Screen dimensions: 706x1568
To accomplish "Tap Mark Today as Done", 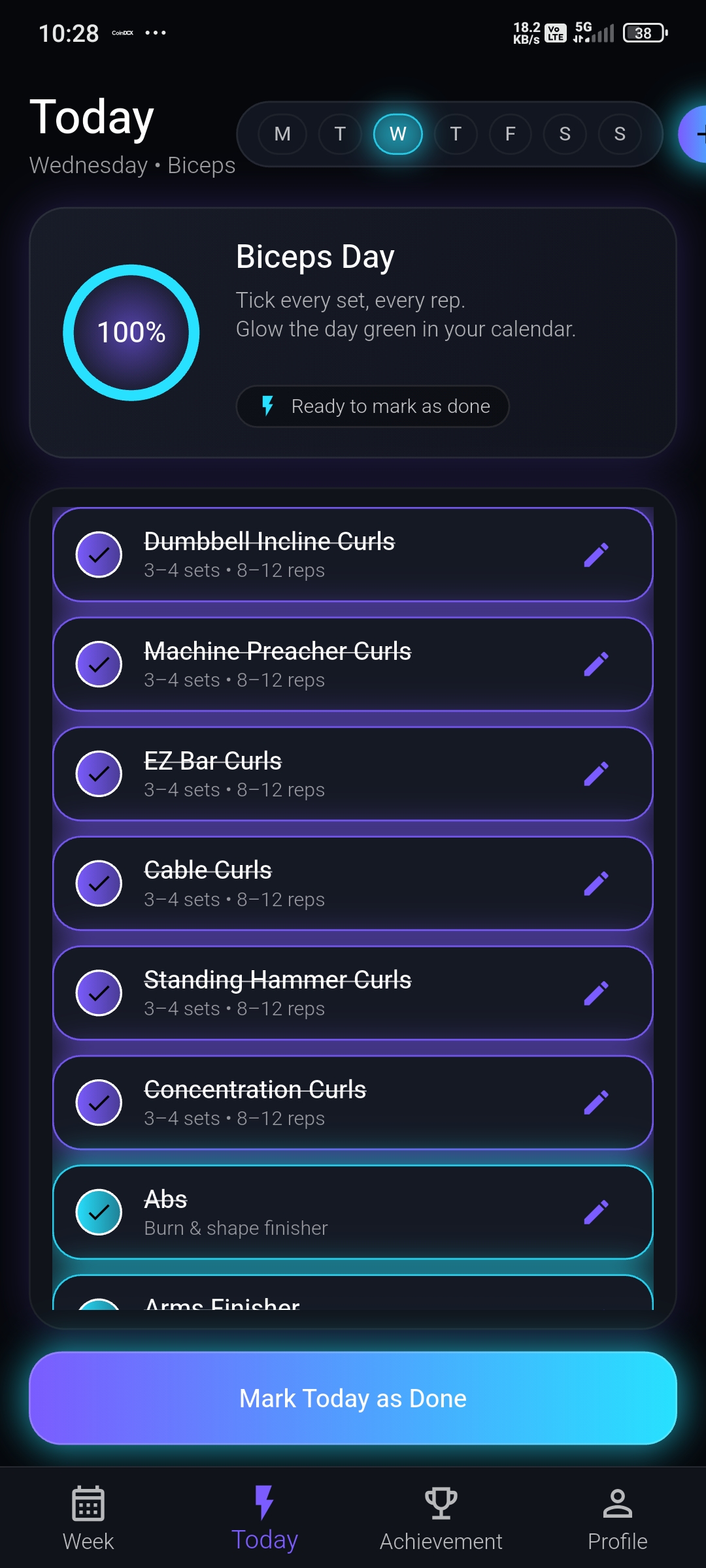I will coord(353,1398).
